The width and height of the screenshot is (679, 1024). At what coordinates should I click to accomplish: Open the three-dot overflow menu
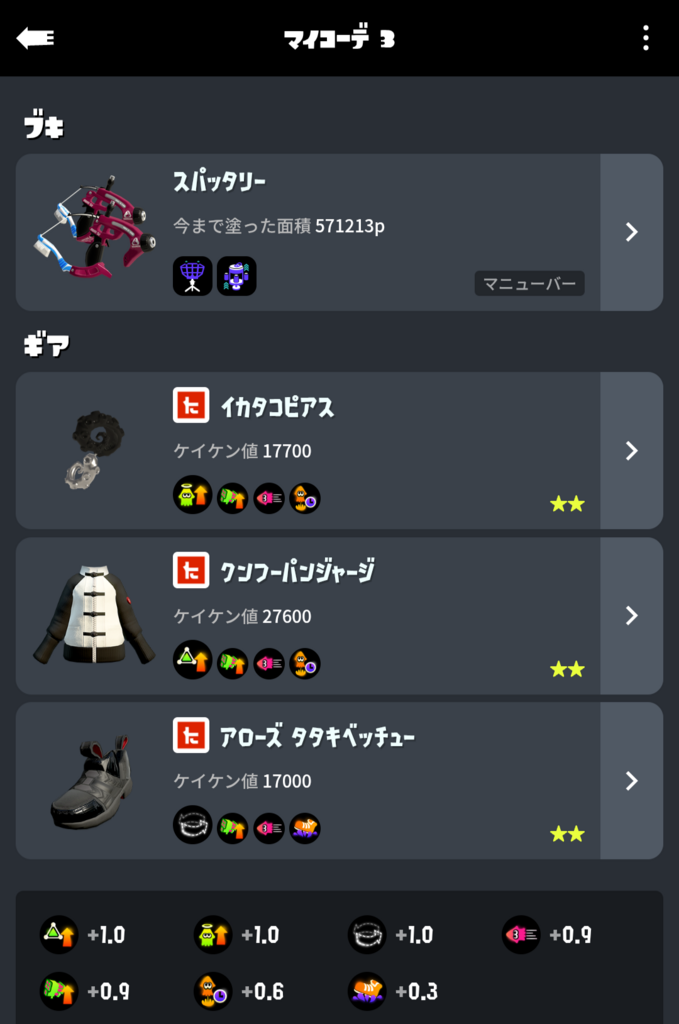[x=646, y=38]
